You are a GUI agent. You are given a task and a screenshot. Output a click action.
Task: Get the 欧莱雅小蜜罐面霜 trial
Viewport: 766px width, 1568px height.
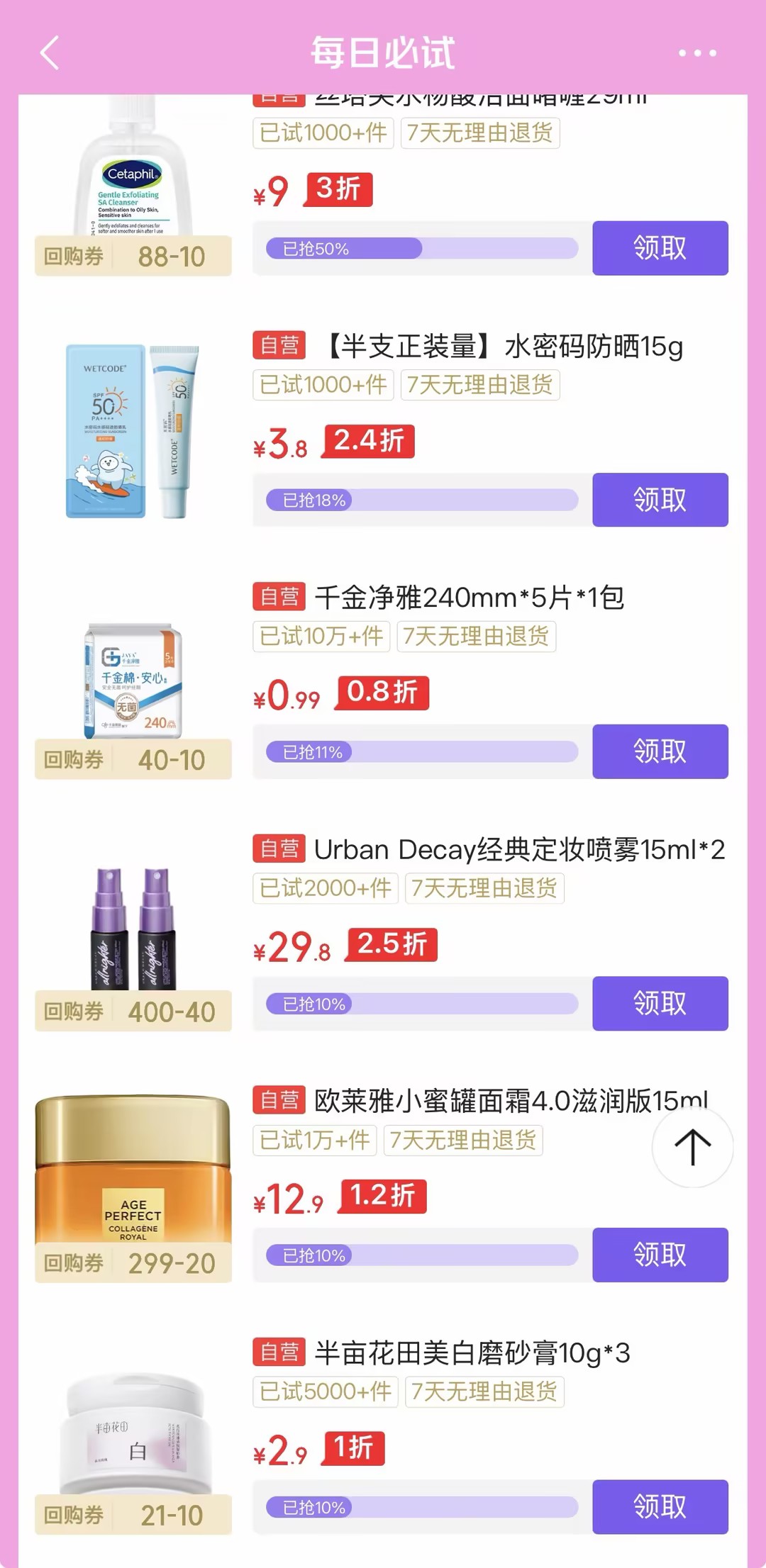click(x=660, y=1255)
